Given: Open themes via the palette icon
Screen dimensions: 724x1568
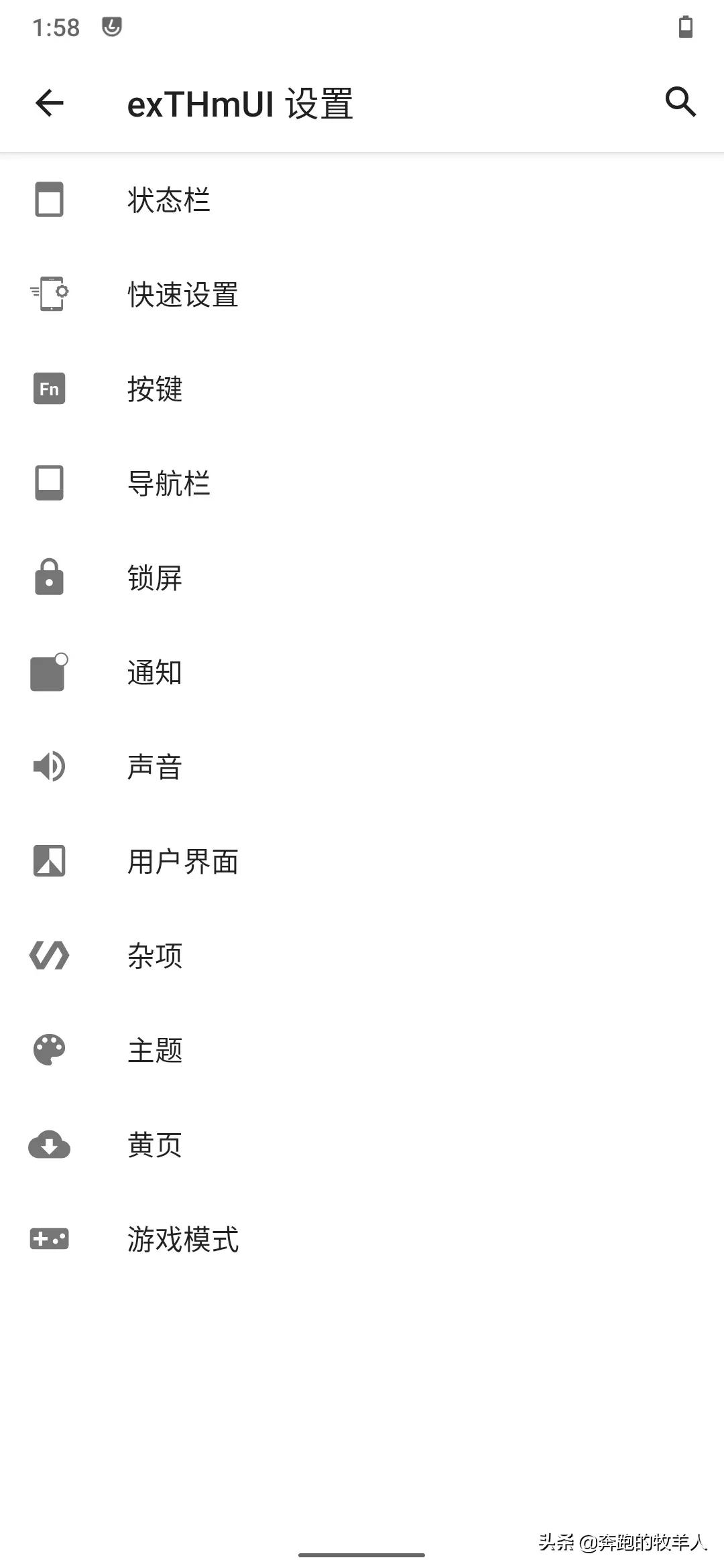Looking at the screenshot, I should 48,1050.
